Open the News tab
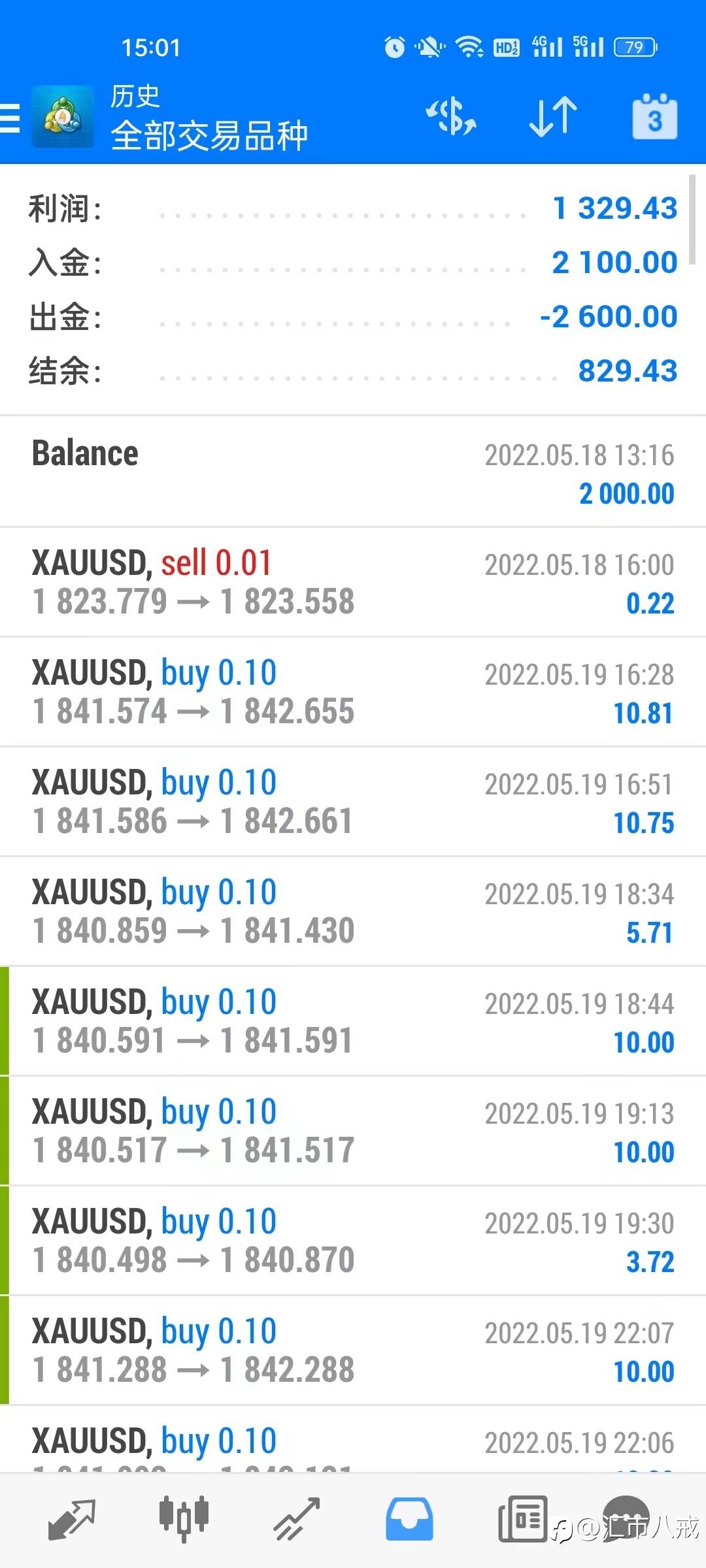 [522, 1518]
